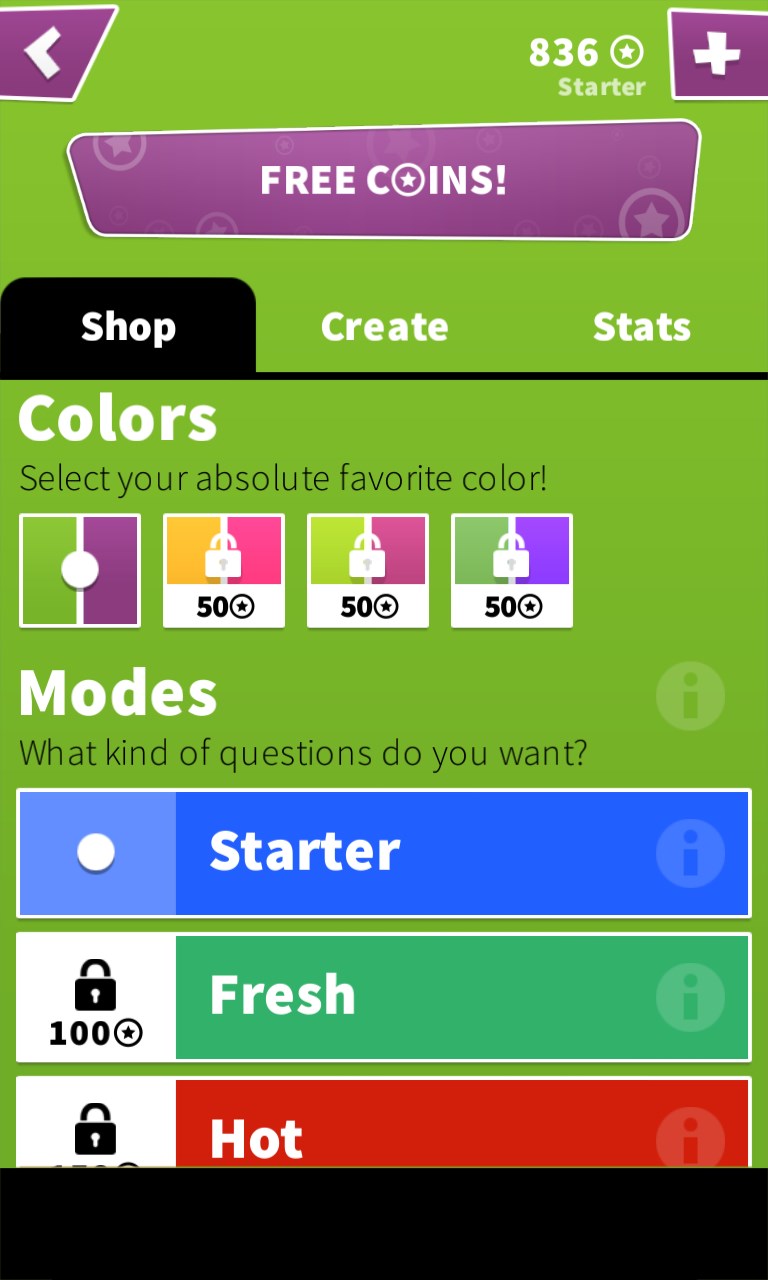Show info about the Starter mode
Image resolution: width=768 pixels, height=1280 pixels.
tap(690, 853)
